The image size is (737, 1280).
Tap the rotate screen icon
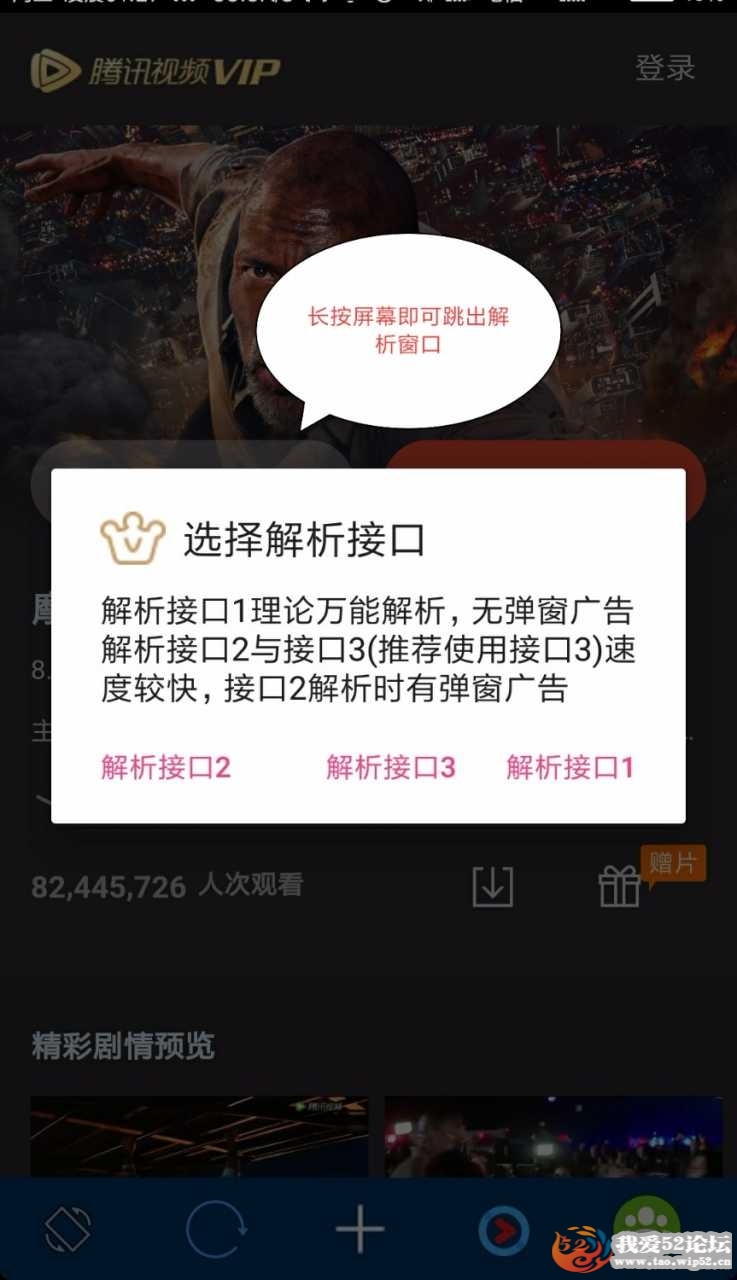pos(68,1228)
